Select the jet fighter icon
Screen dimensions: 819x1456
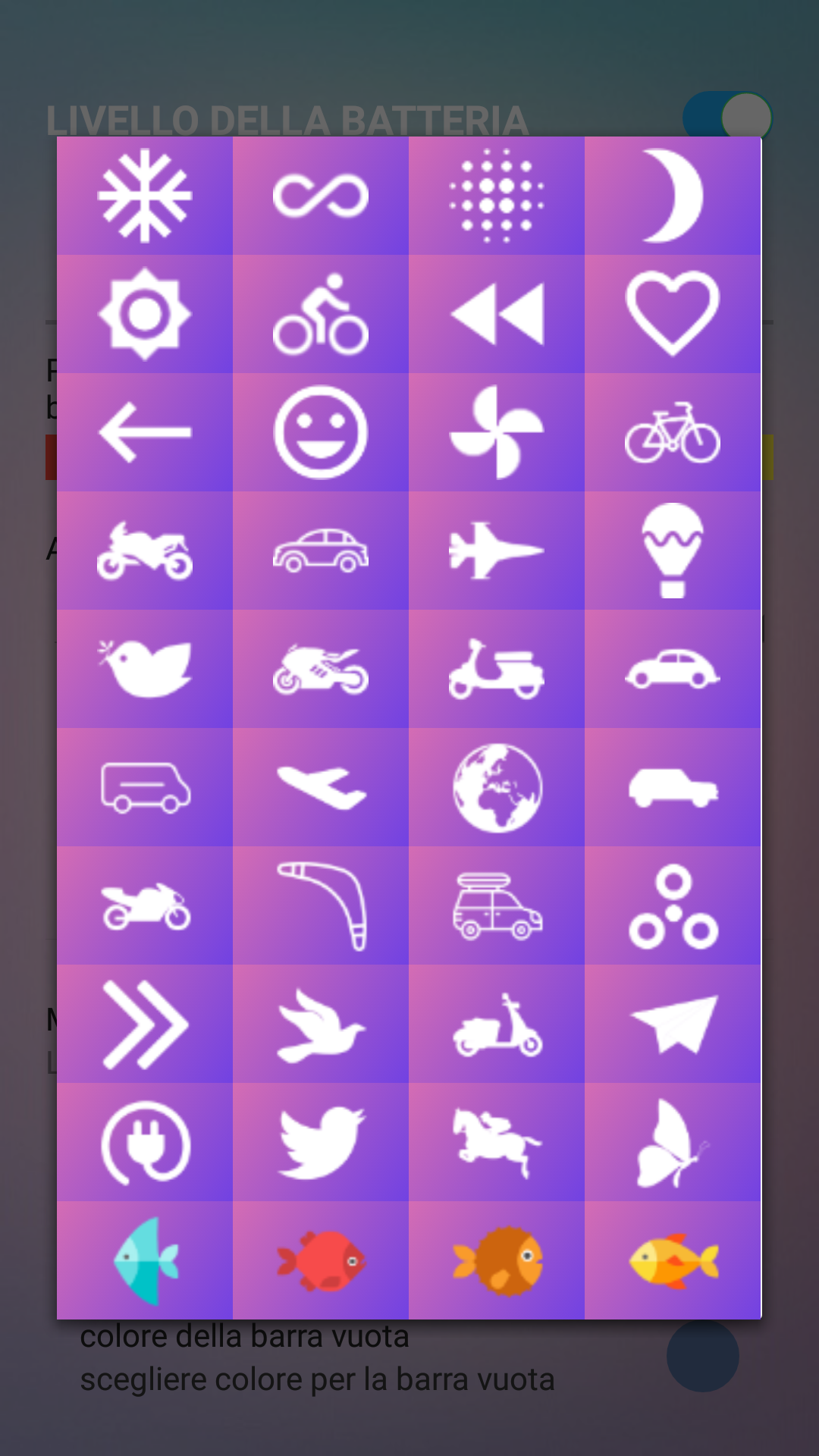497,551
